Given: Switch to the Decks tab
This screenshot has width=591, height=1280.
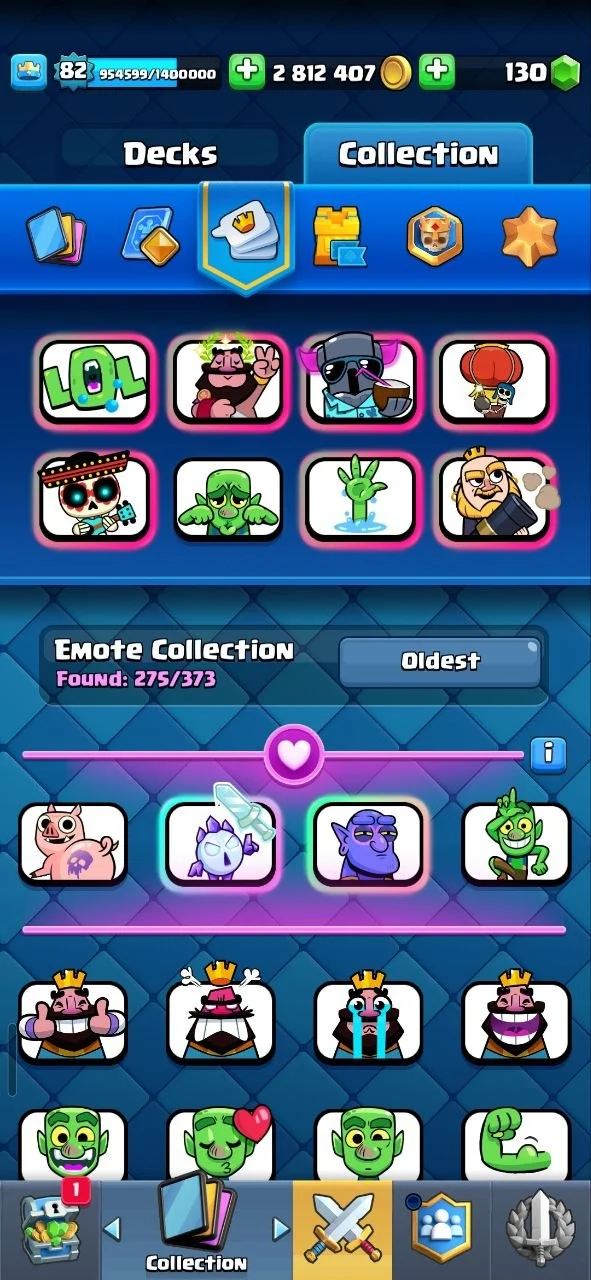Looking at the screenshot, I should [x=170, y=154].
